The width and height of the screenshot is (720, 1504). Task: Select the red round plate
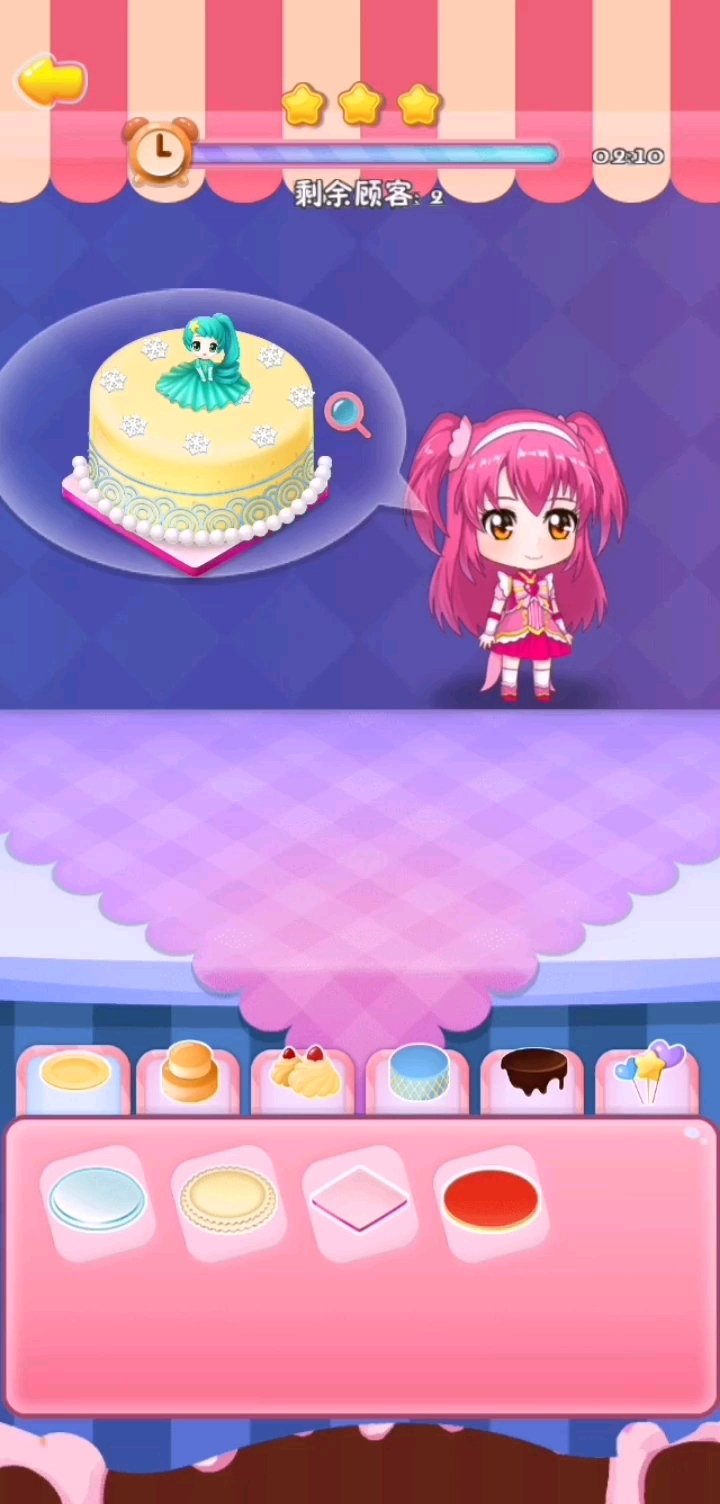coord(490,1200)
